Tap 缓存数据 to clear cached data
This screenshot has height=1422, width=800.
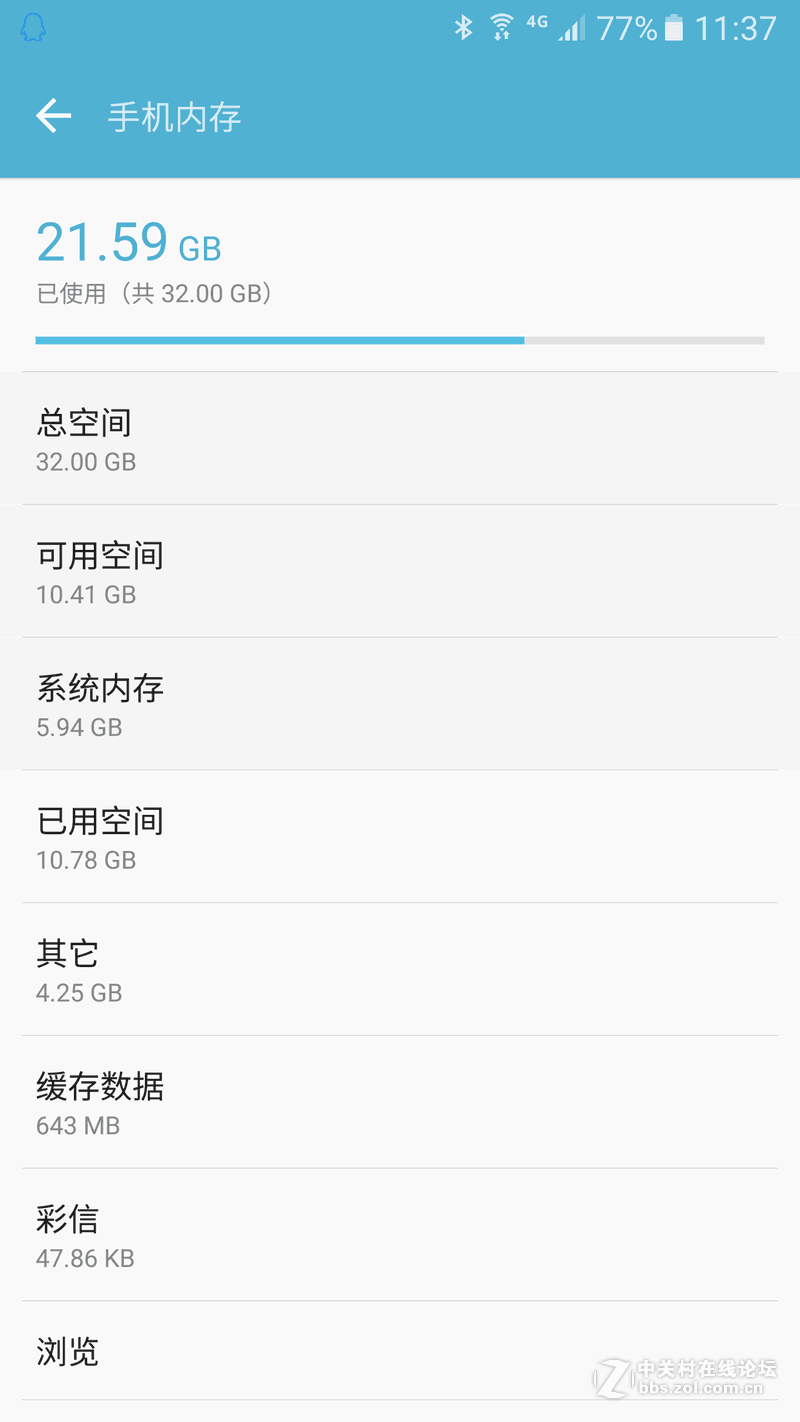pyautogui.click(x=400, y=1102)
